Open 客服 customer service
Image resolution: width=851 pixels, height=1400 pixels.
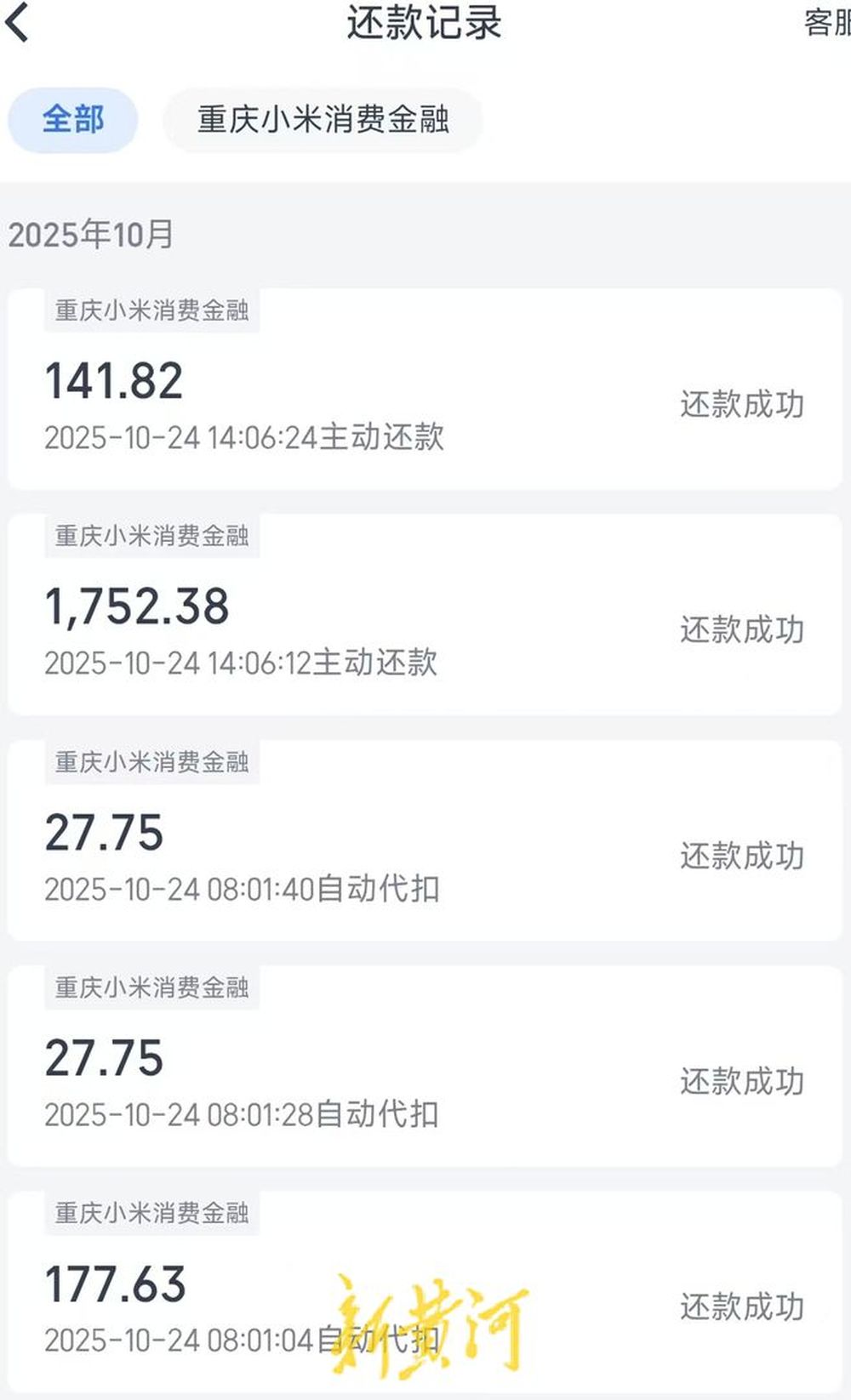[827, 23]
